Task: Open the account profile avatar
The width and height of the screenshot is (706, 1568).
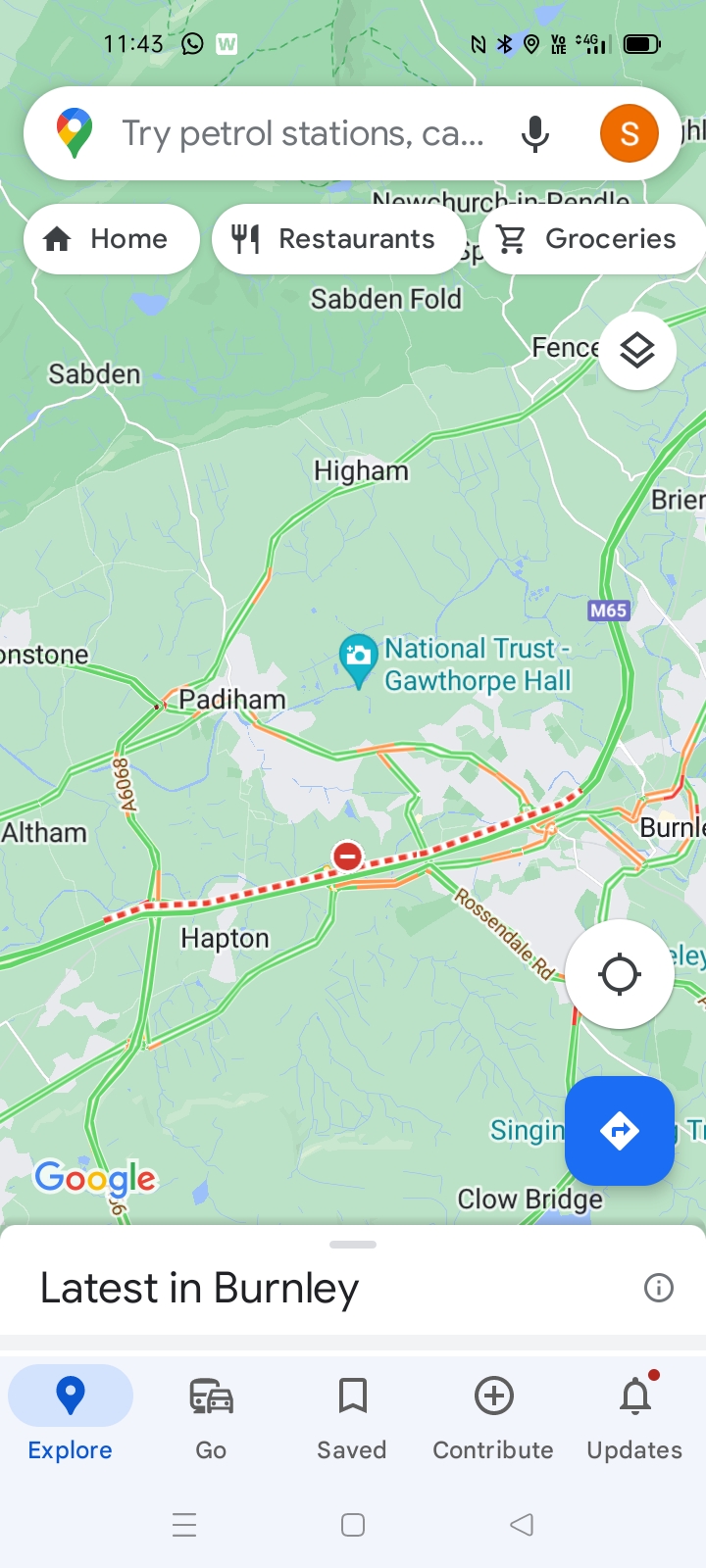Action: (x=629, y=133)
